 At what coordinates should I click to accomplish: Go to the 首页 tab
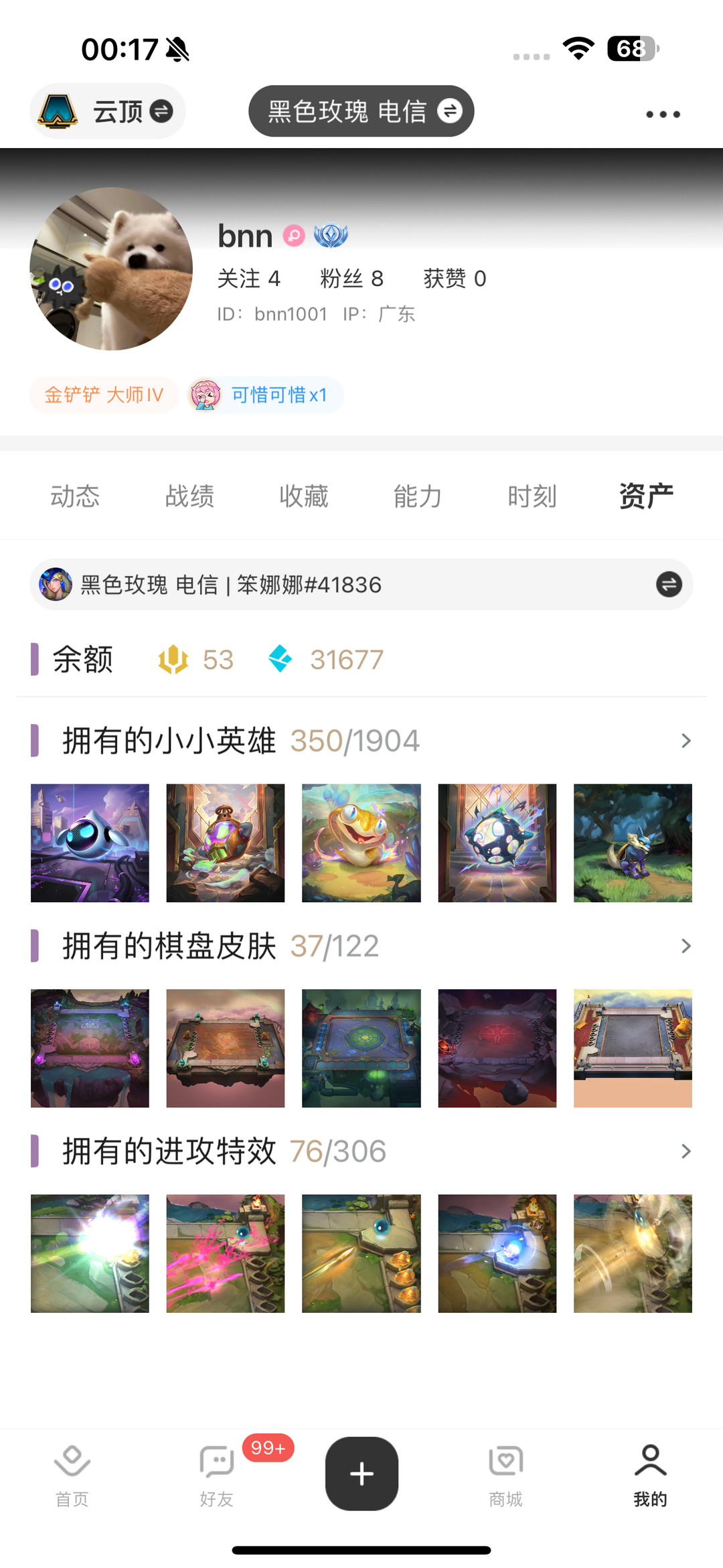point(72,1475)
